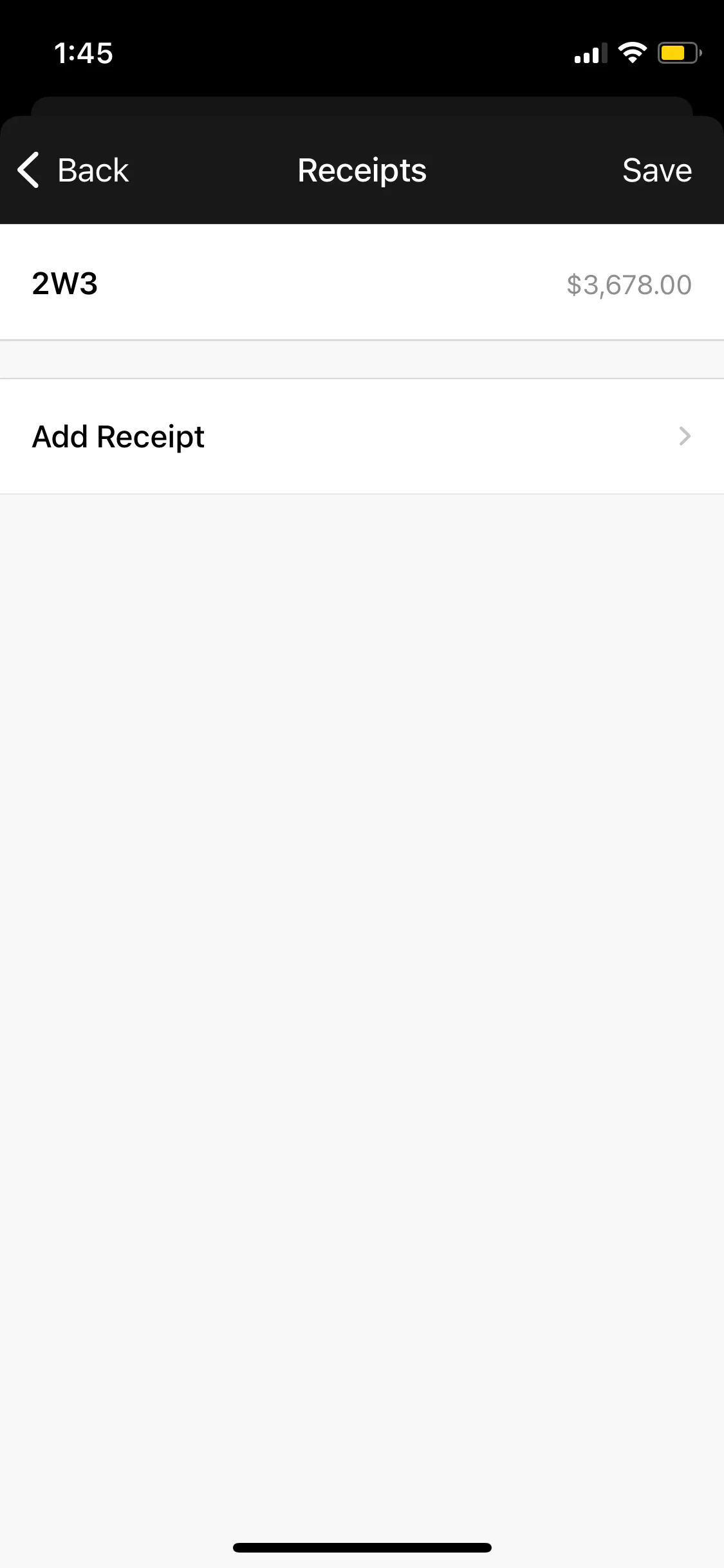Open Add Receipt
Image resolution: width=724 pixels, height=1568 pixels.
[360, 436]
